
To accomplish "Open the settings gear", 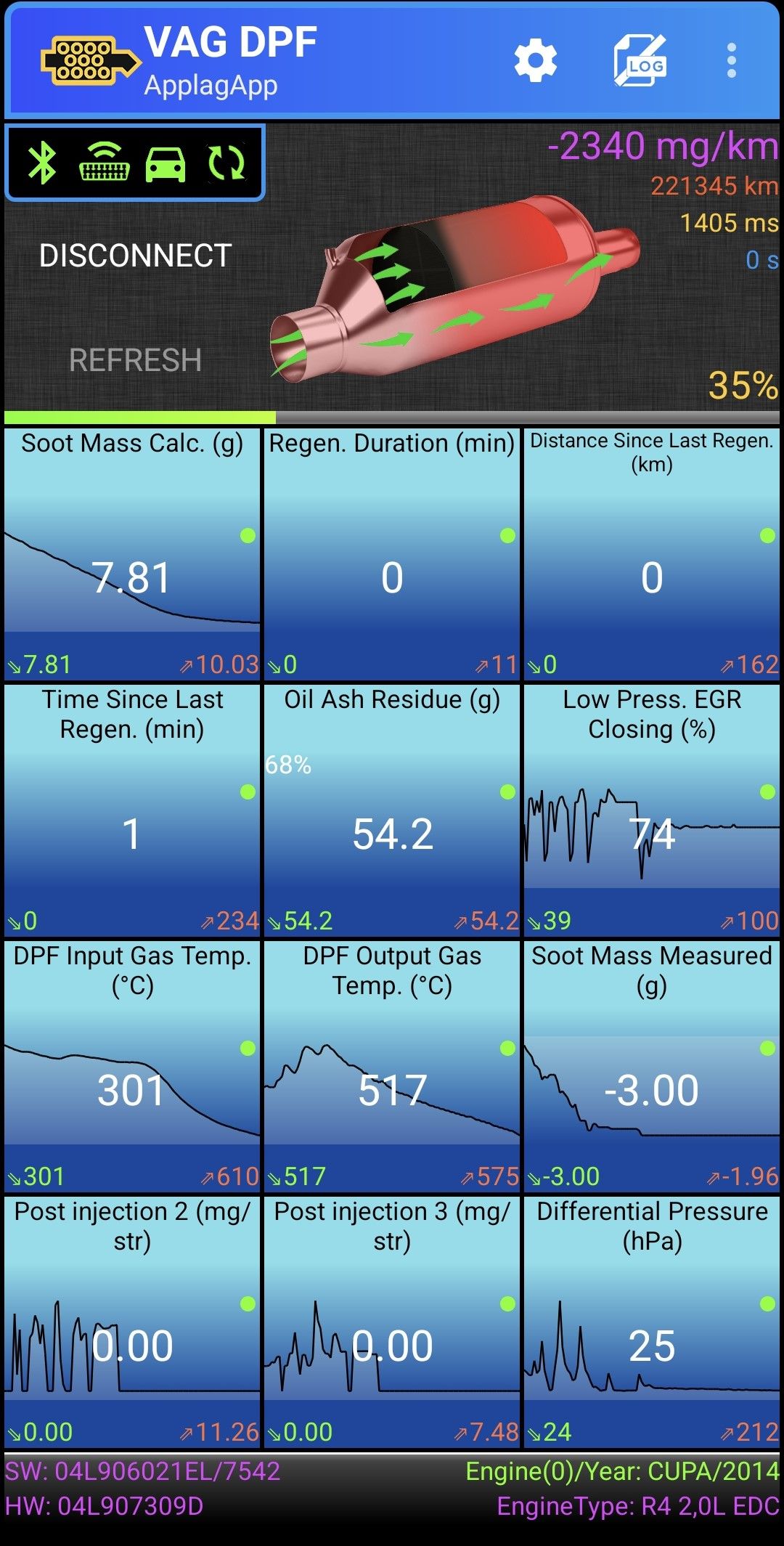I will point(535,60).
